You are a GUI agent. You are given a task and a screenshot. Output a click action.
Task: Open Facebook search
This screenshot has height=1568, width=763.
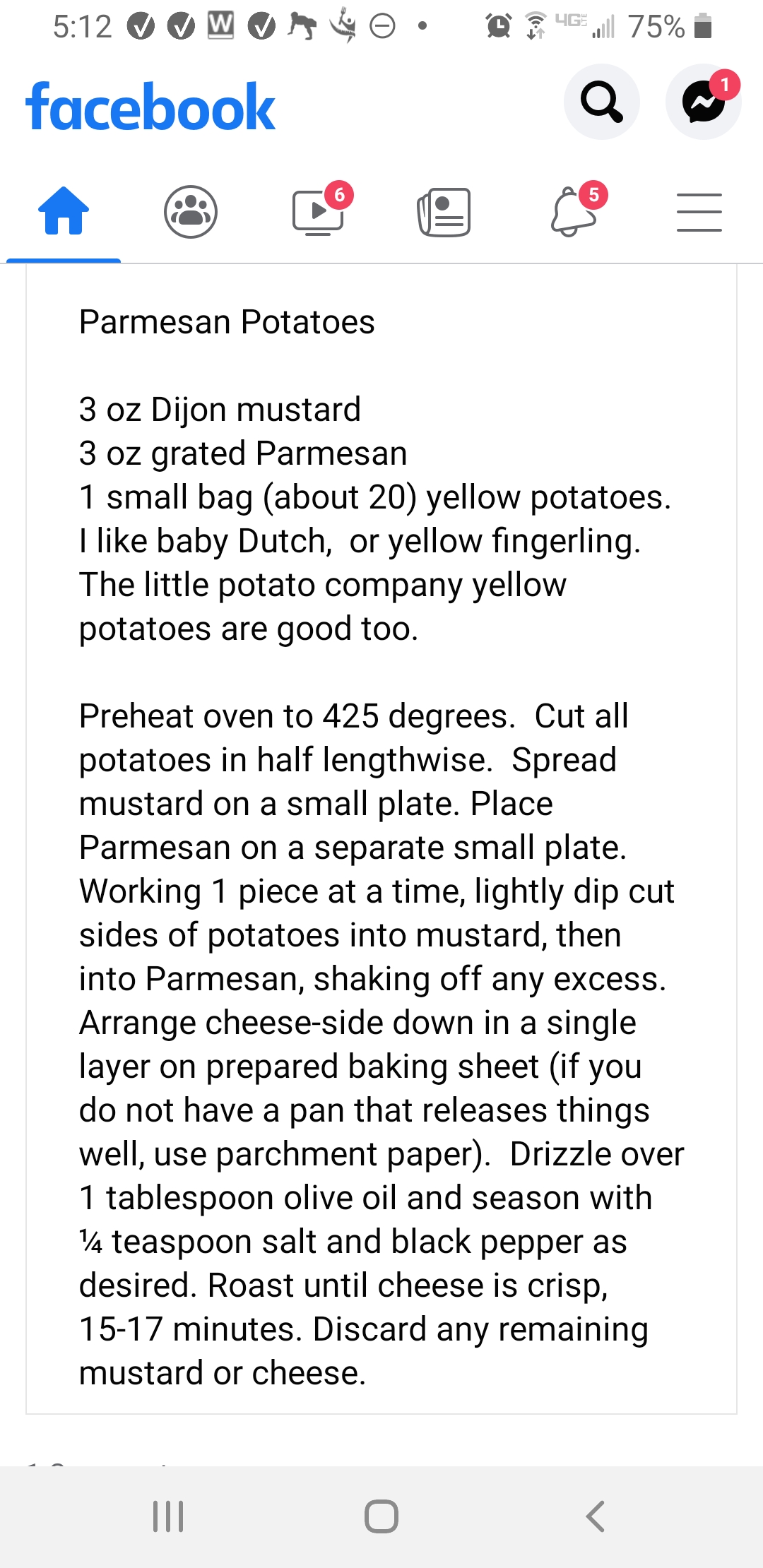[x=602, y=102]
